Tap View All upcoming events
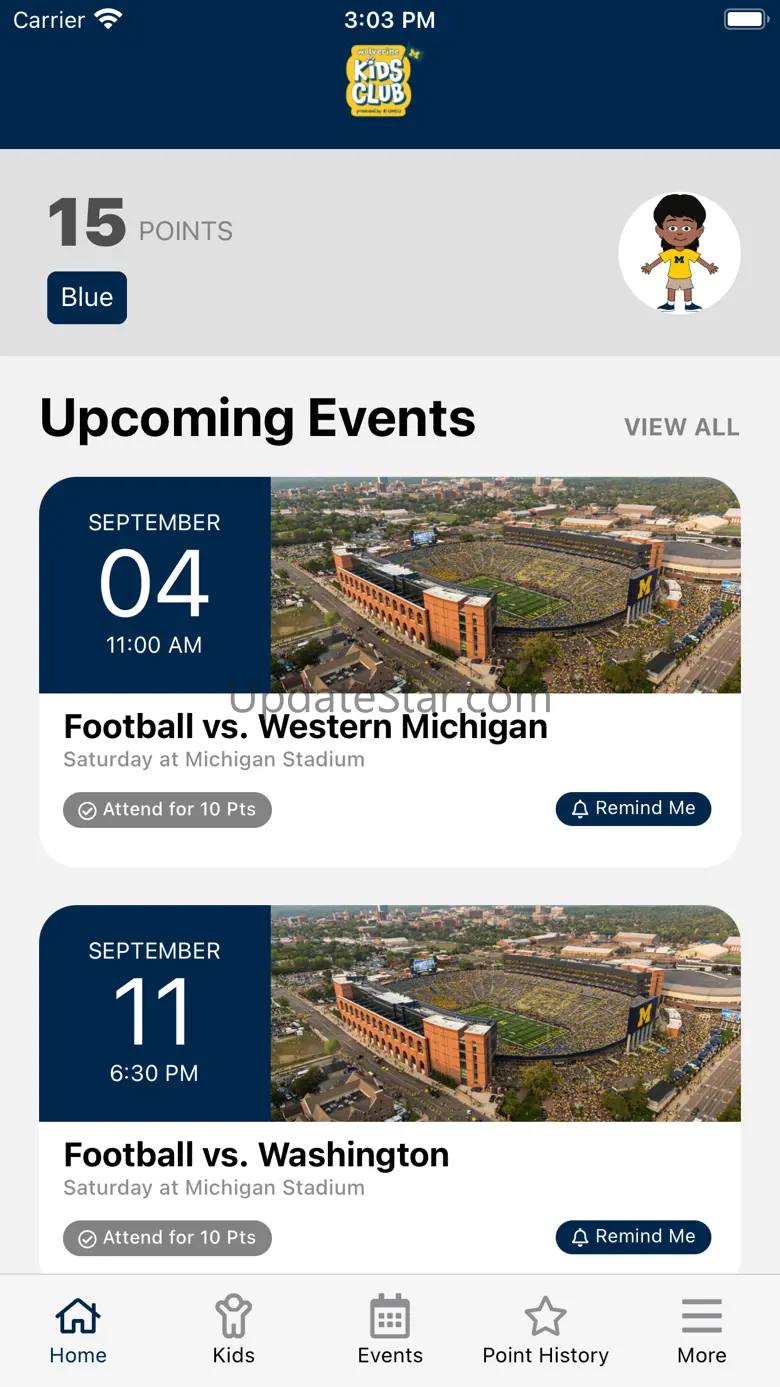The image size is (780, 1387). 682,427
